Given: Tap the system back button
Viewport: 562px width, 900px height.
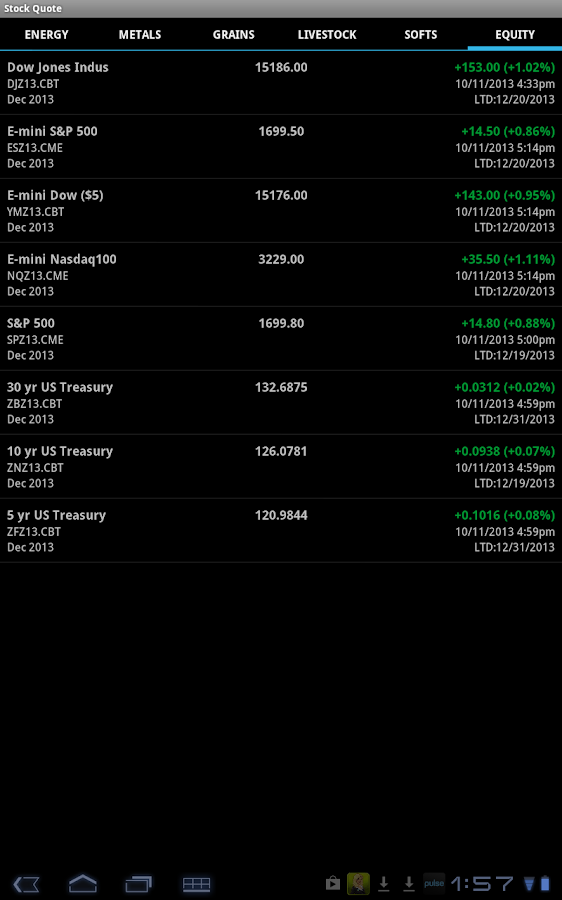Looking at the screenshot, I should click(26, 884).
